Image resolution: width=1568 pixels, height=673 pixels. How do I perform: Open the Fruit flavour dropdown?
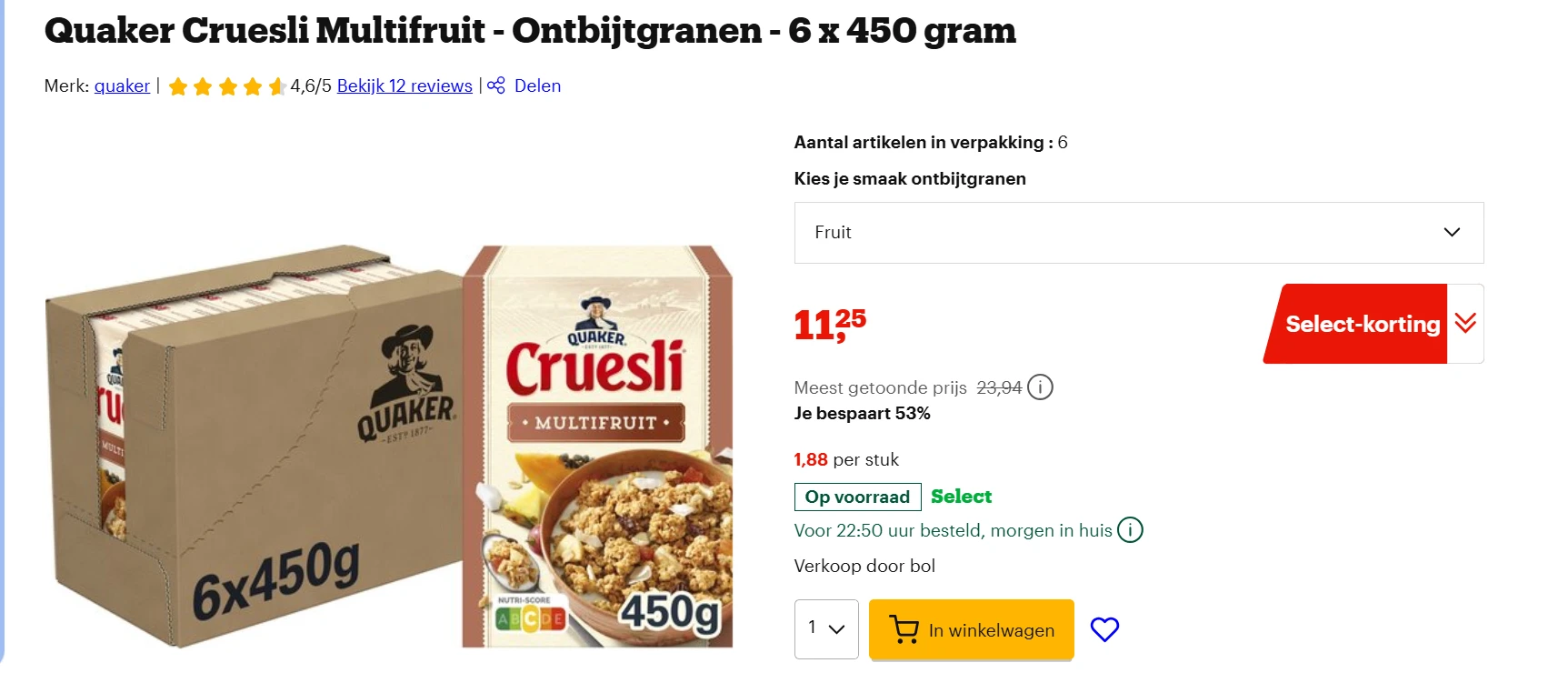pyautogui.click(x=1138, y=233)
